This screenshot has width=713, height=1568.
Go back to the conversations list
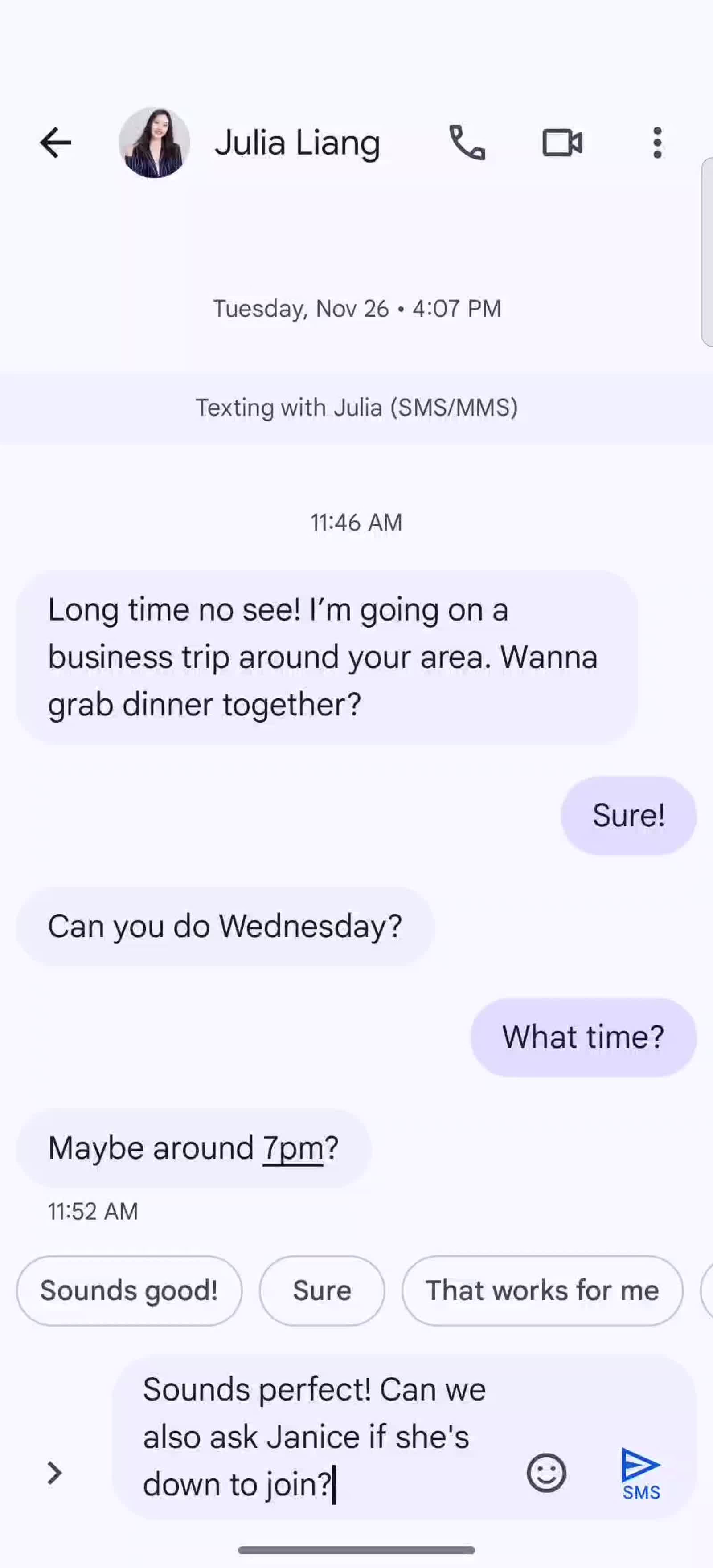pyautogui.click(x=55, y=143)
